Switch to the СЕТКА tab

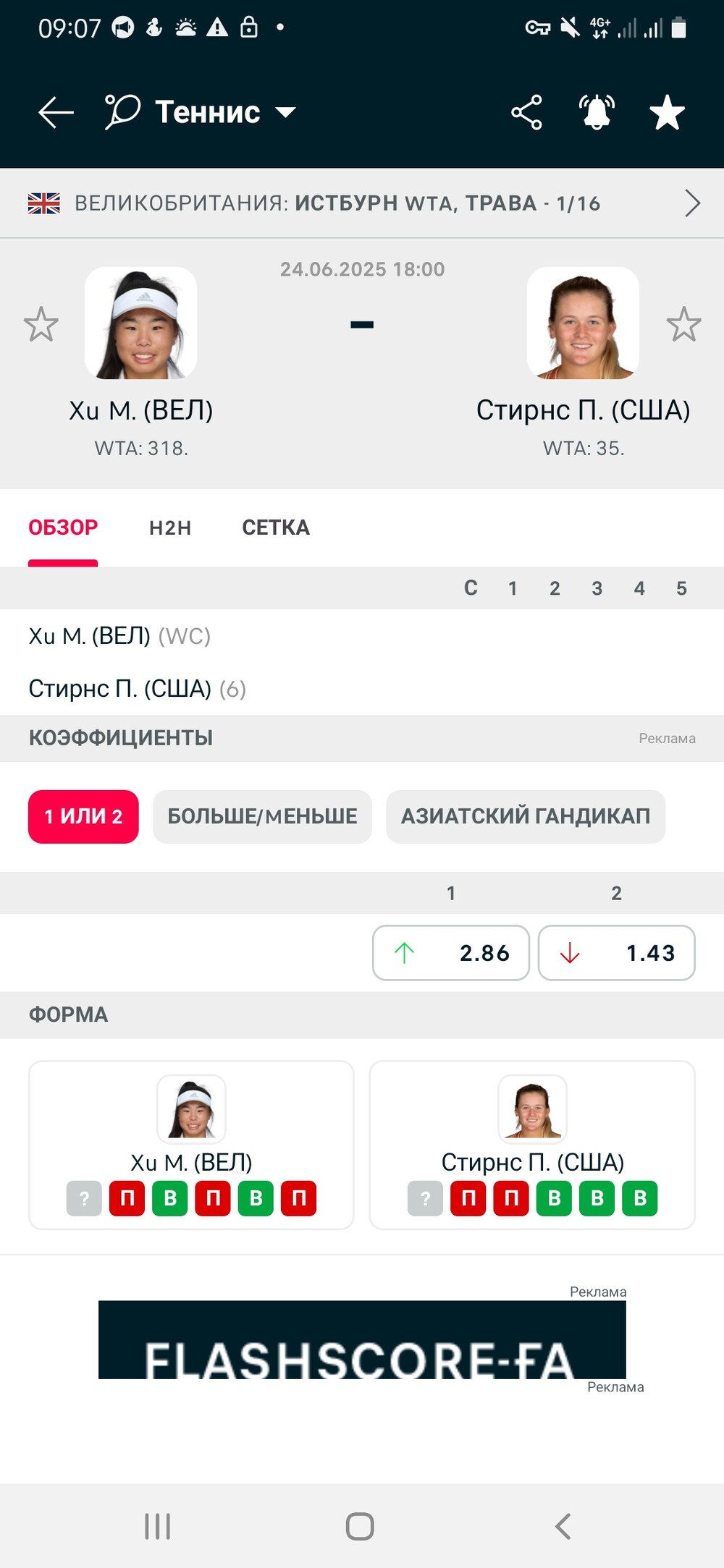276,527
